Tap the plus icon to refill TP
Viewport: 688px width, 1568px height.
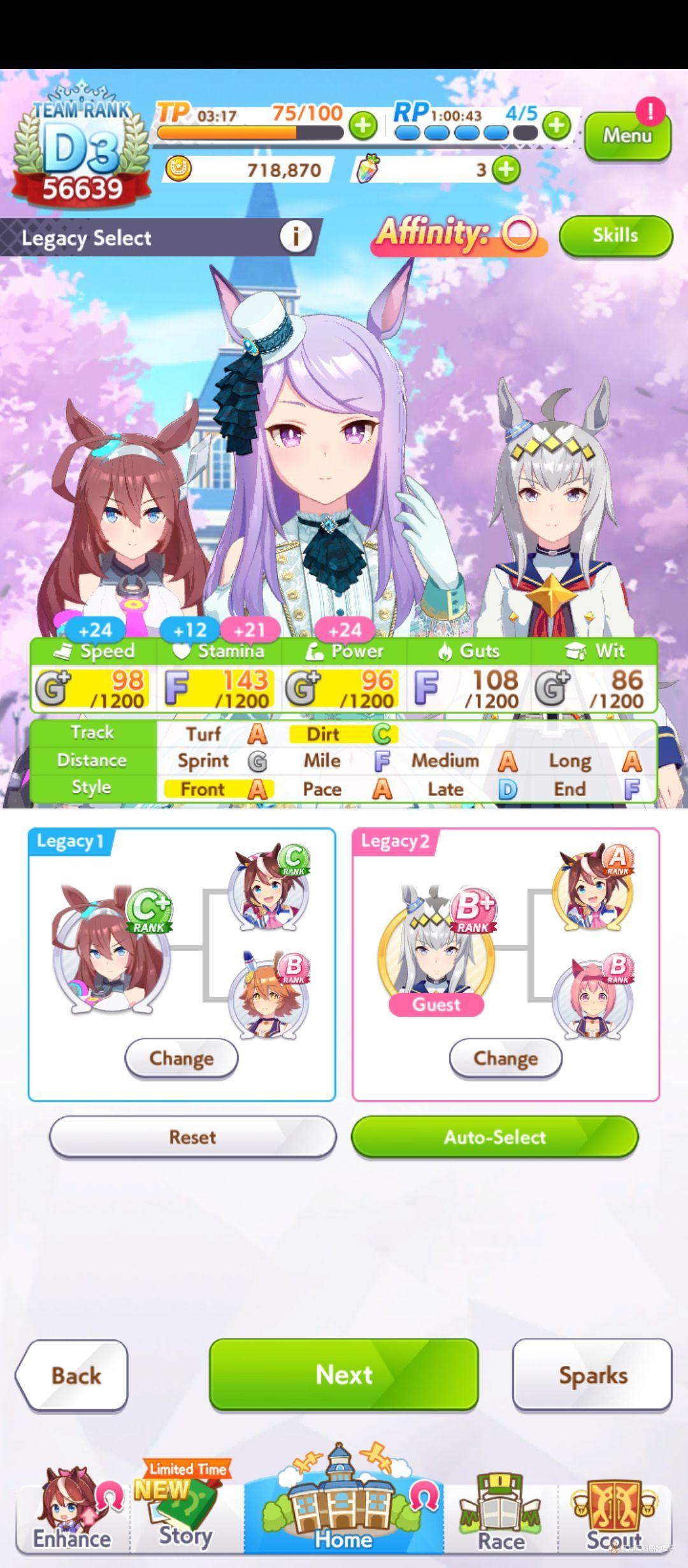tap(363, 125)
